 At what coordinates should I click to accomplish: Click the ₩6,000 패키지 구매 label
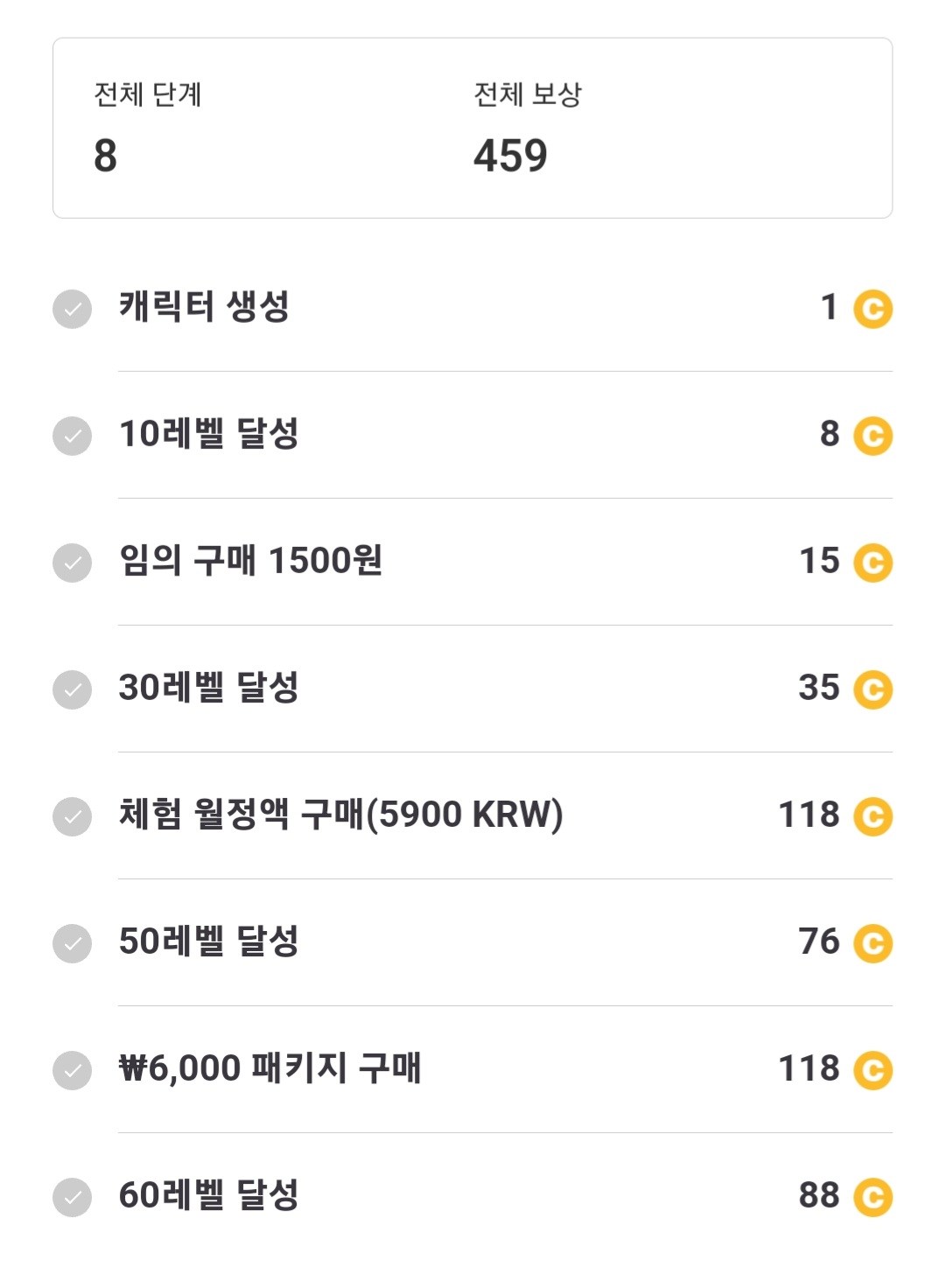270,1068
